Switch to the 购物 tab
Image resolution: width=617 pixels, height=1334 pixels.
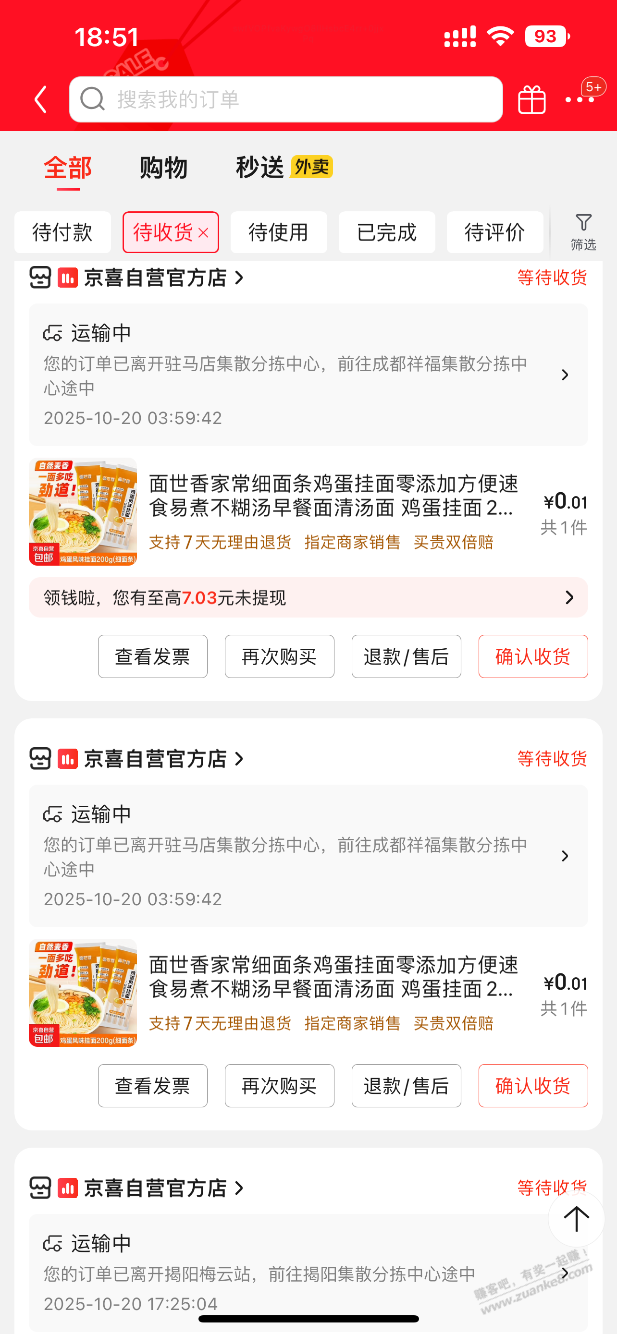tap(163, 168)
